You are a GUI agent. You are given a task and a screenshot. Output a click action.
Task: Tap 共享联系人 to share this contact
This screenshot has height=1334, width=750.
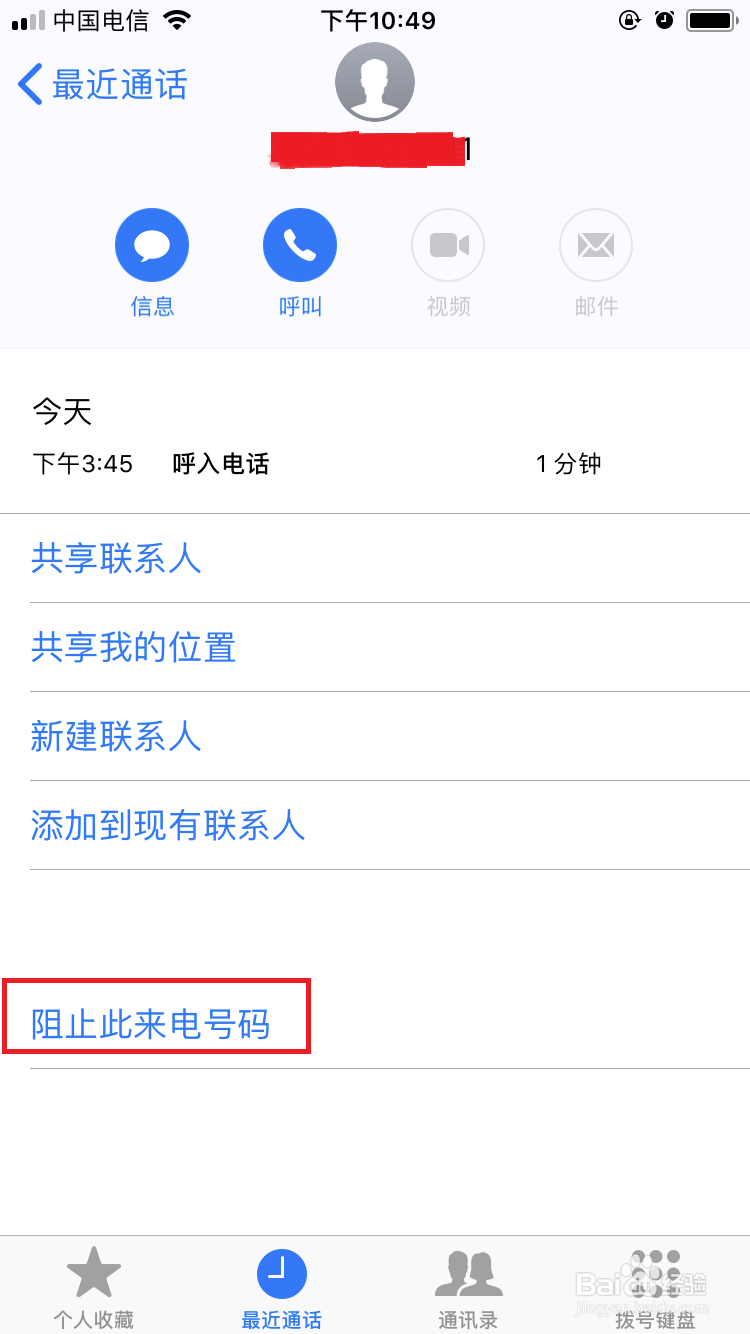pyautogui.click(x=117, y=559)
